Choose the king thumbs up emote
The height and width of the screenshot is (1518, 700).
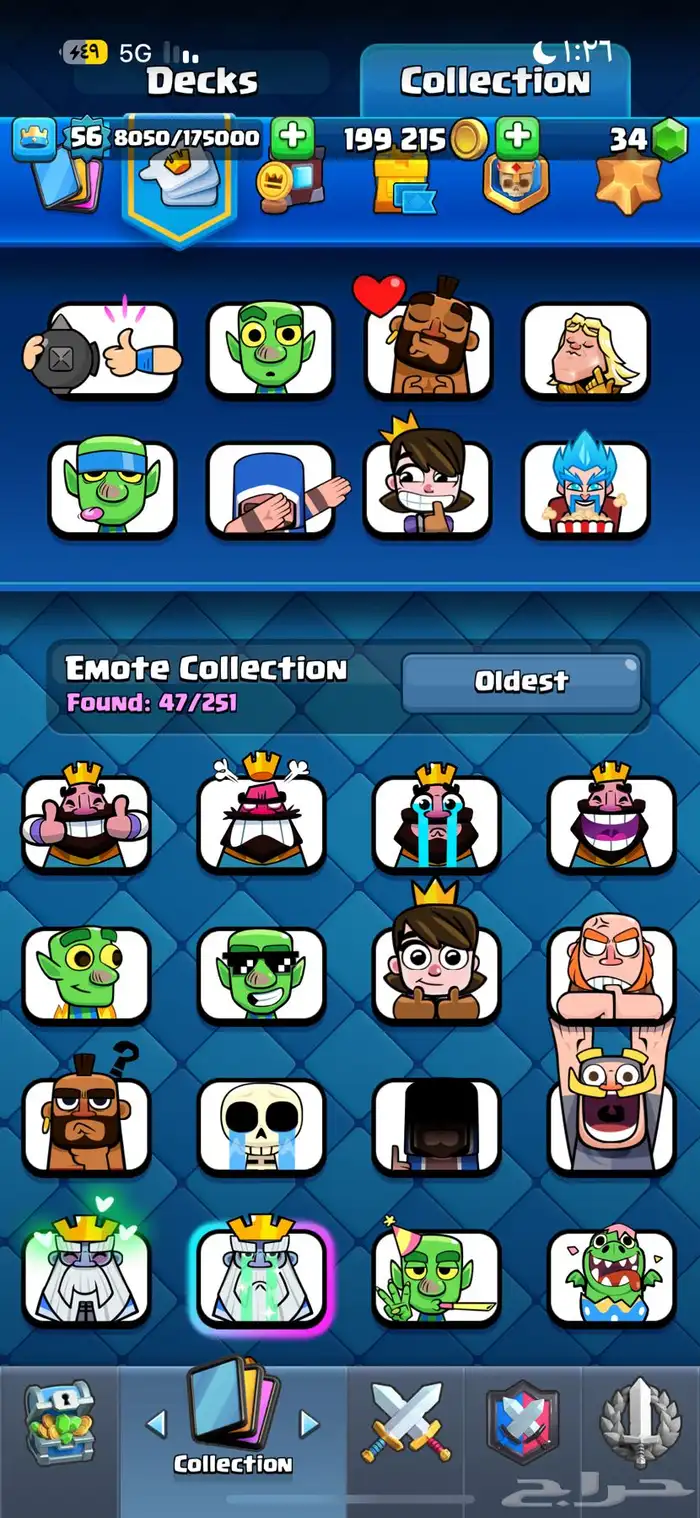pos(86,822)
